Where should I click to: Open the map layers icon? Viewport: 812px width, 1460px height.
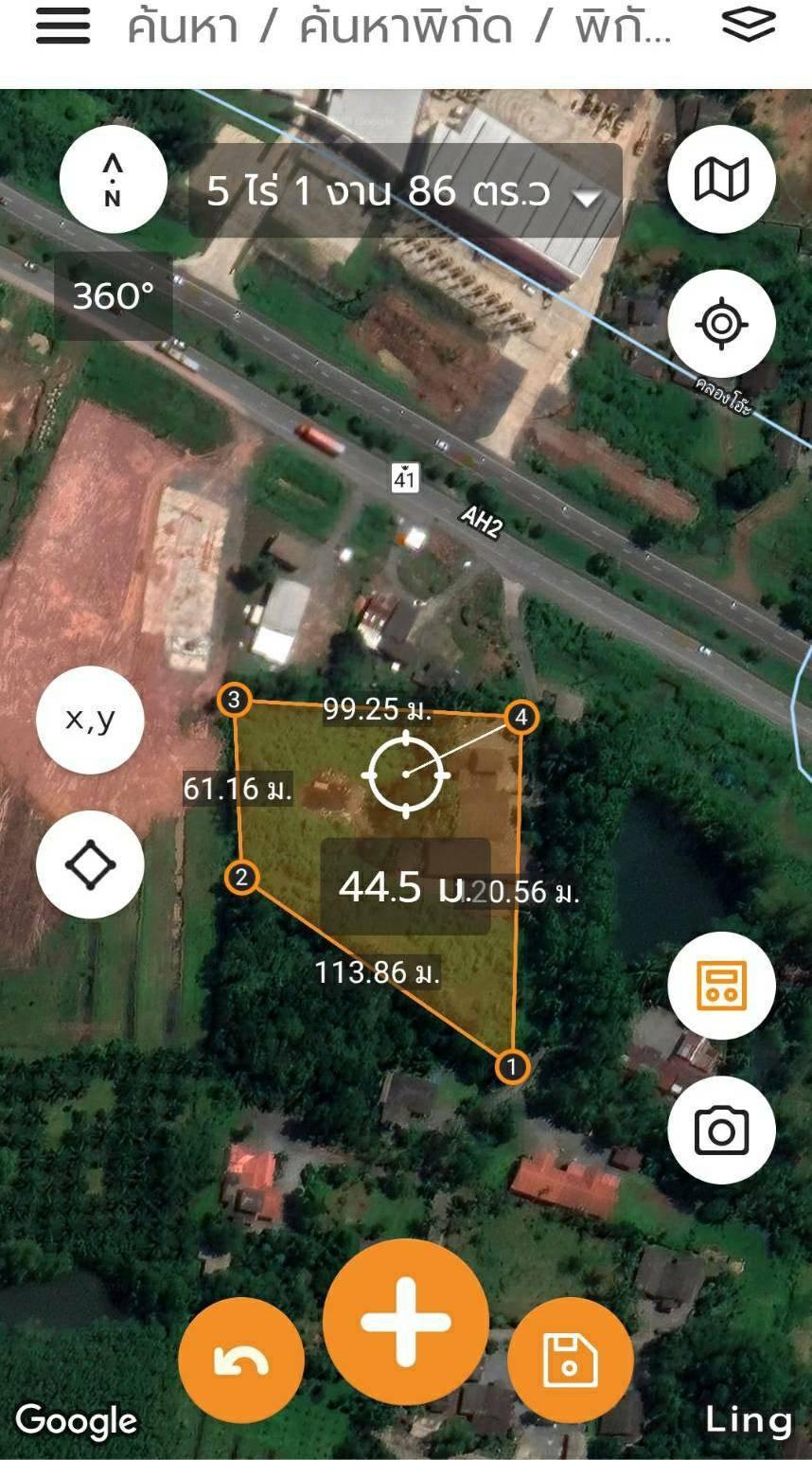[x=749, y=26]
